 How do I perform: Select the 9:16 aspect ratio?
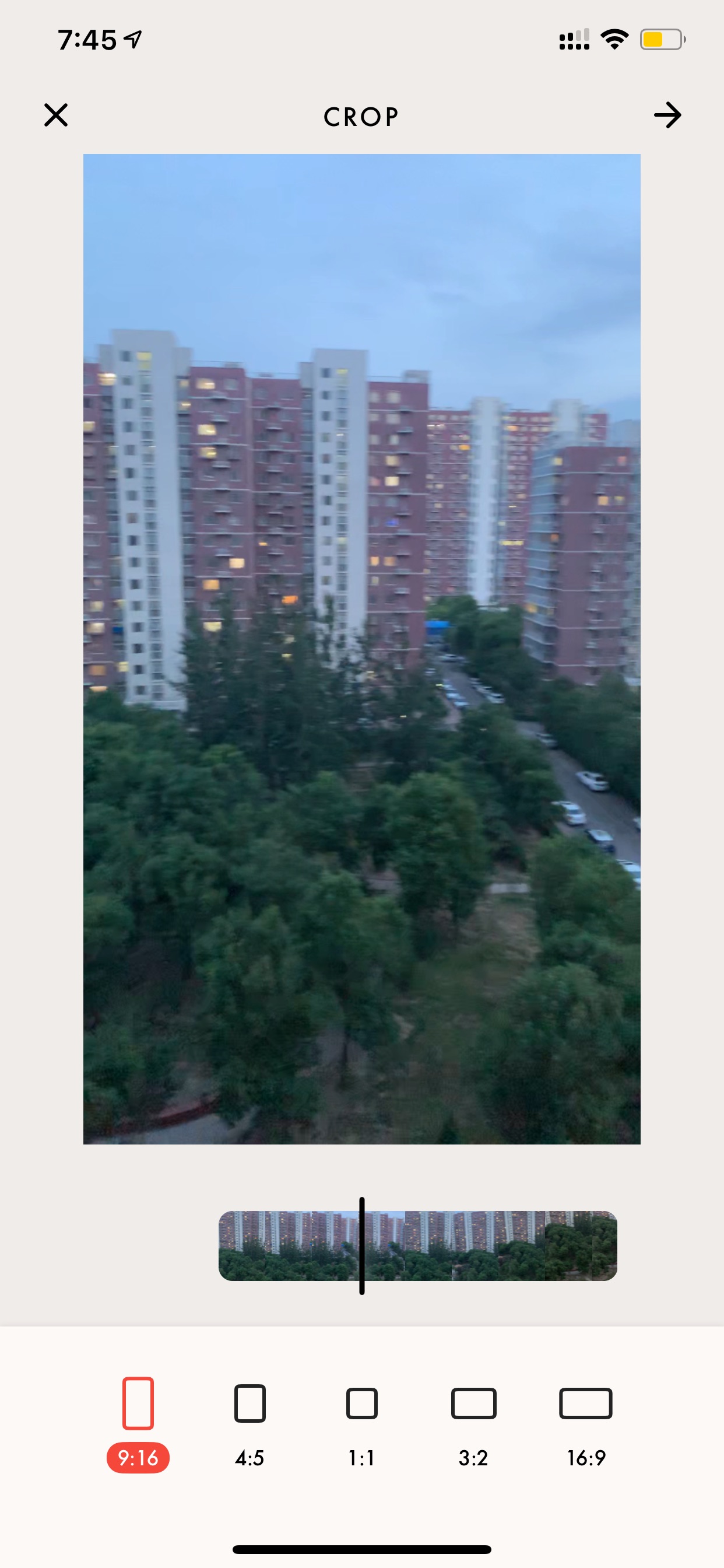(138, 1424)
